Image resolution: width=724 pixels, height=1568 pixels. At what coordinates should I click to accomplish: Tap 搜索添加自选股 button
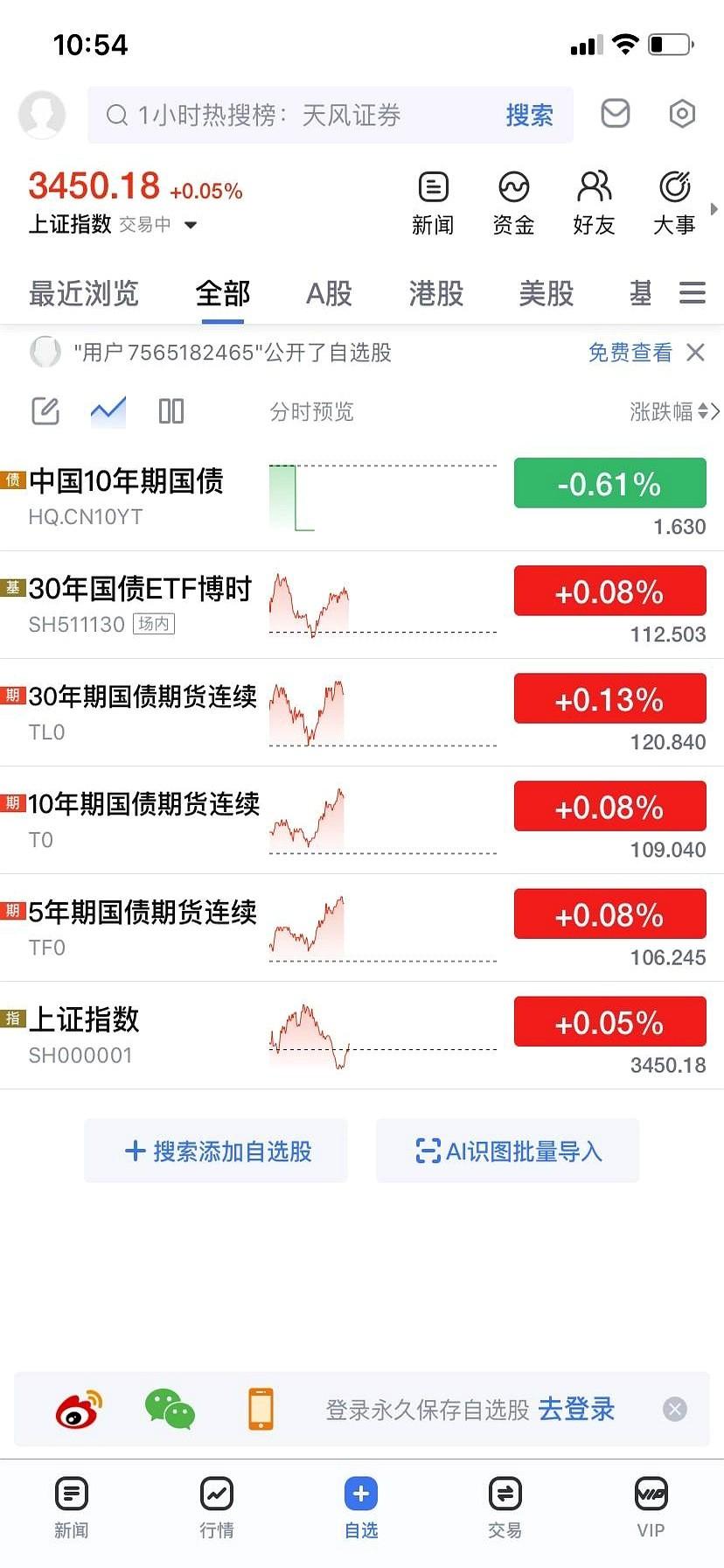point(216,1151)
